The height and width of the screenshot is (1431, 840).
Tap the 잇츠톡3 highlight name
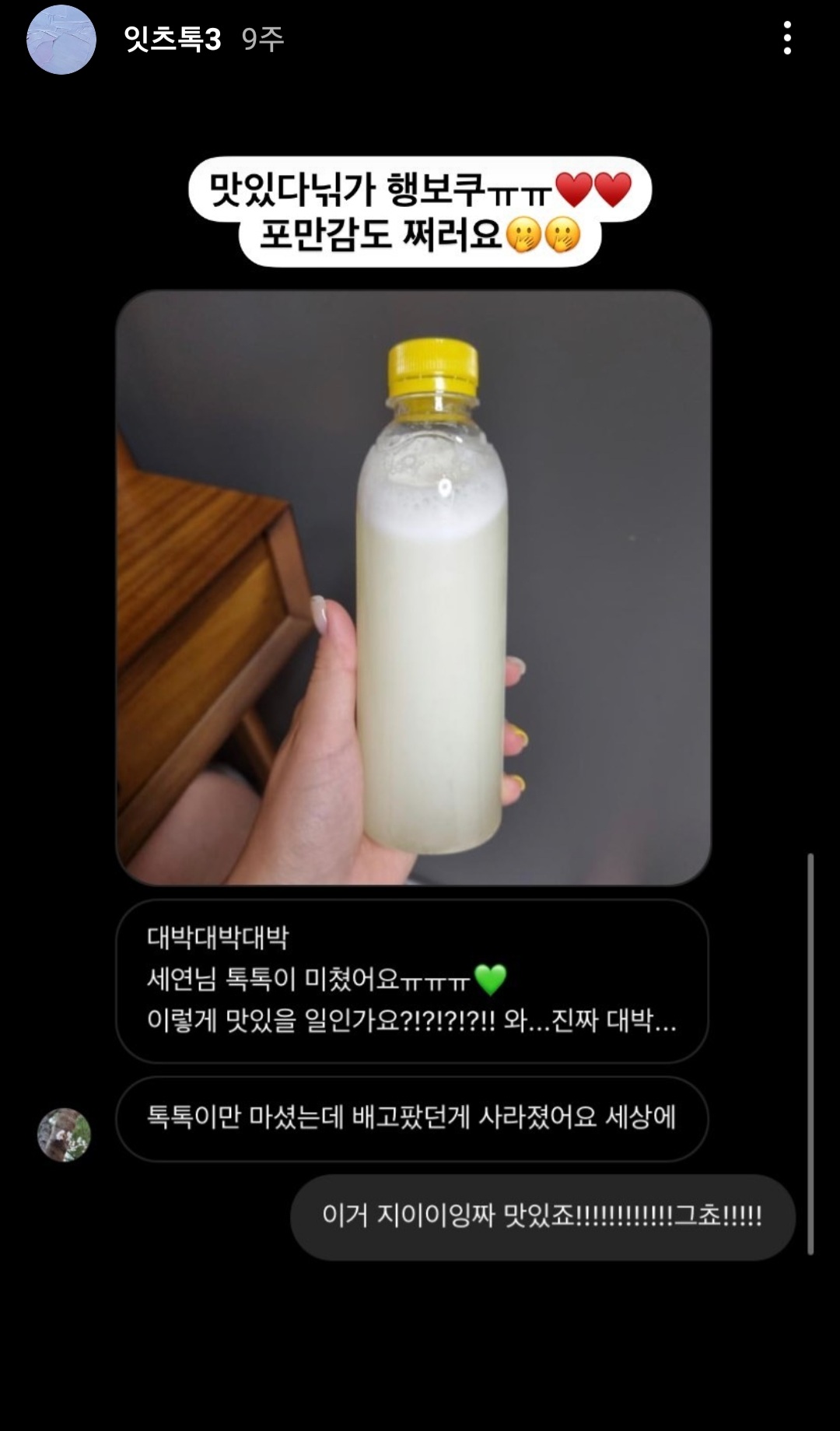click(173, 39)
